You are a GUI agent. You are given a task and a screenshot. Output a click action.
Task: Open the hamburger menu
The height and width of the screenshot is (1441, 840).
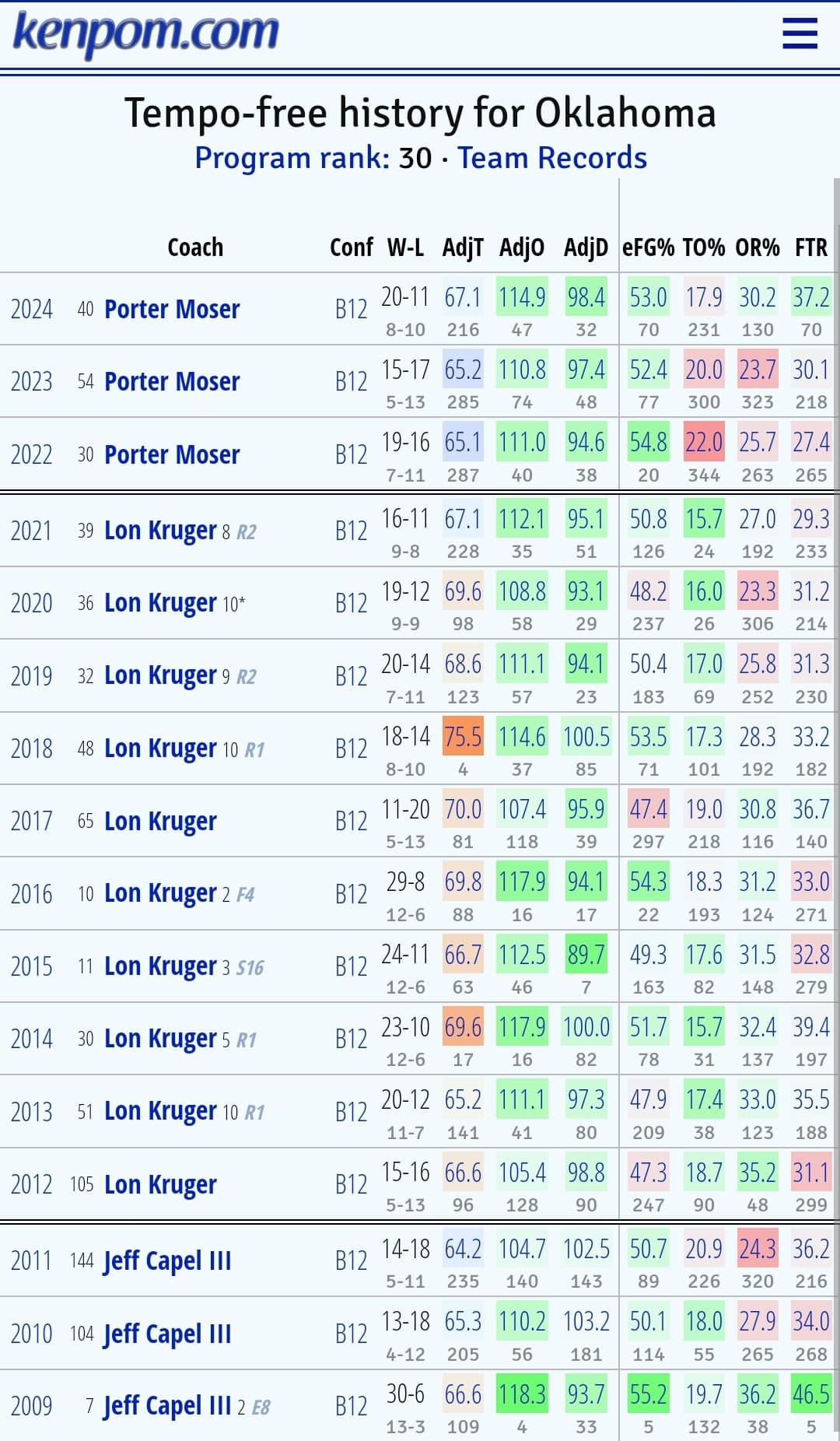800,33
